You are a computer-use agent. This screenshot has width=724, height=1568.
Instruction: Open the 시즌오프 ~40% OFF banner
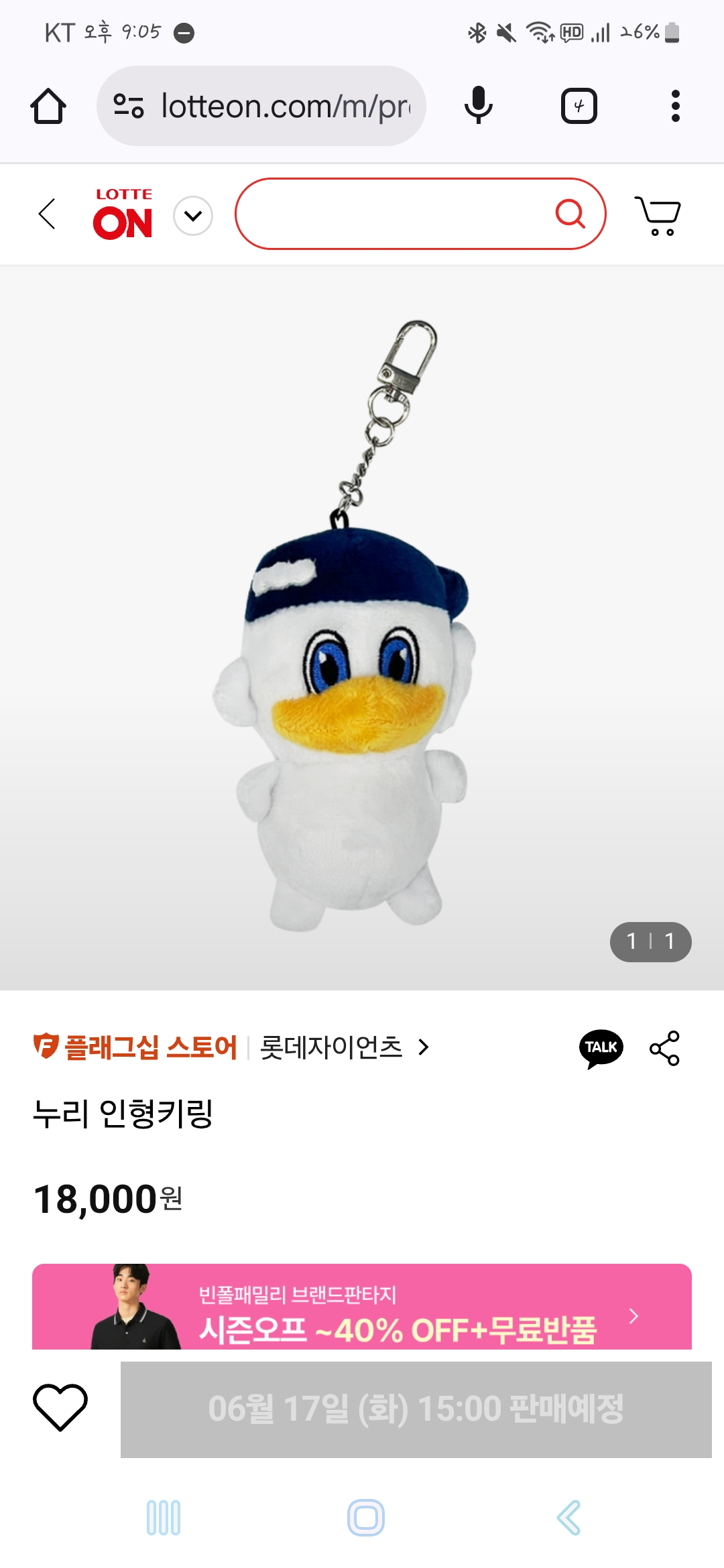pos(362,1307)
